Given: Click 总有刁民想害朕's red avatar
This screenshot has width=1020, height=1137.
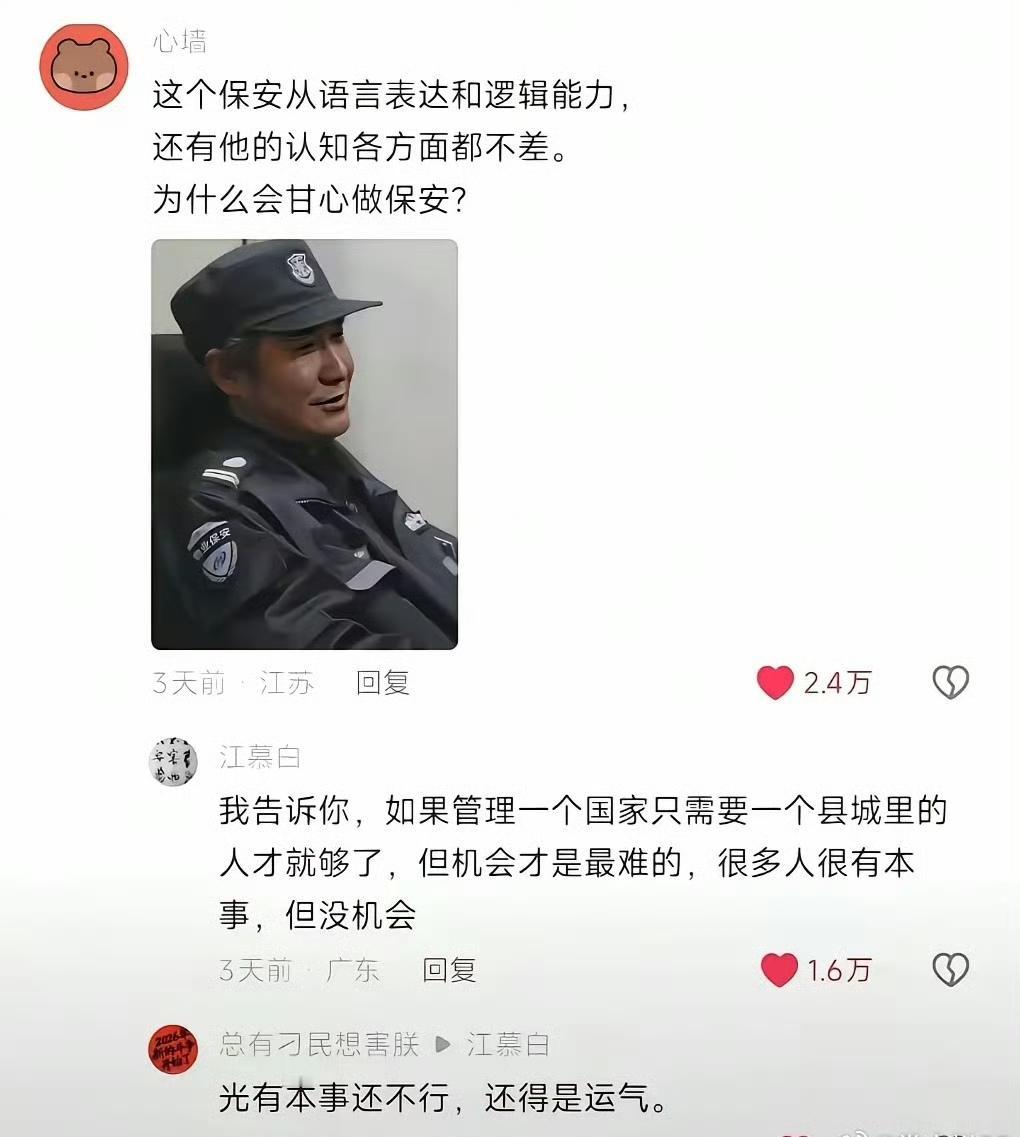Looking at the screenshot, I should click(170, 1047).
